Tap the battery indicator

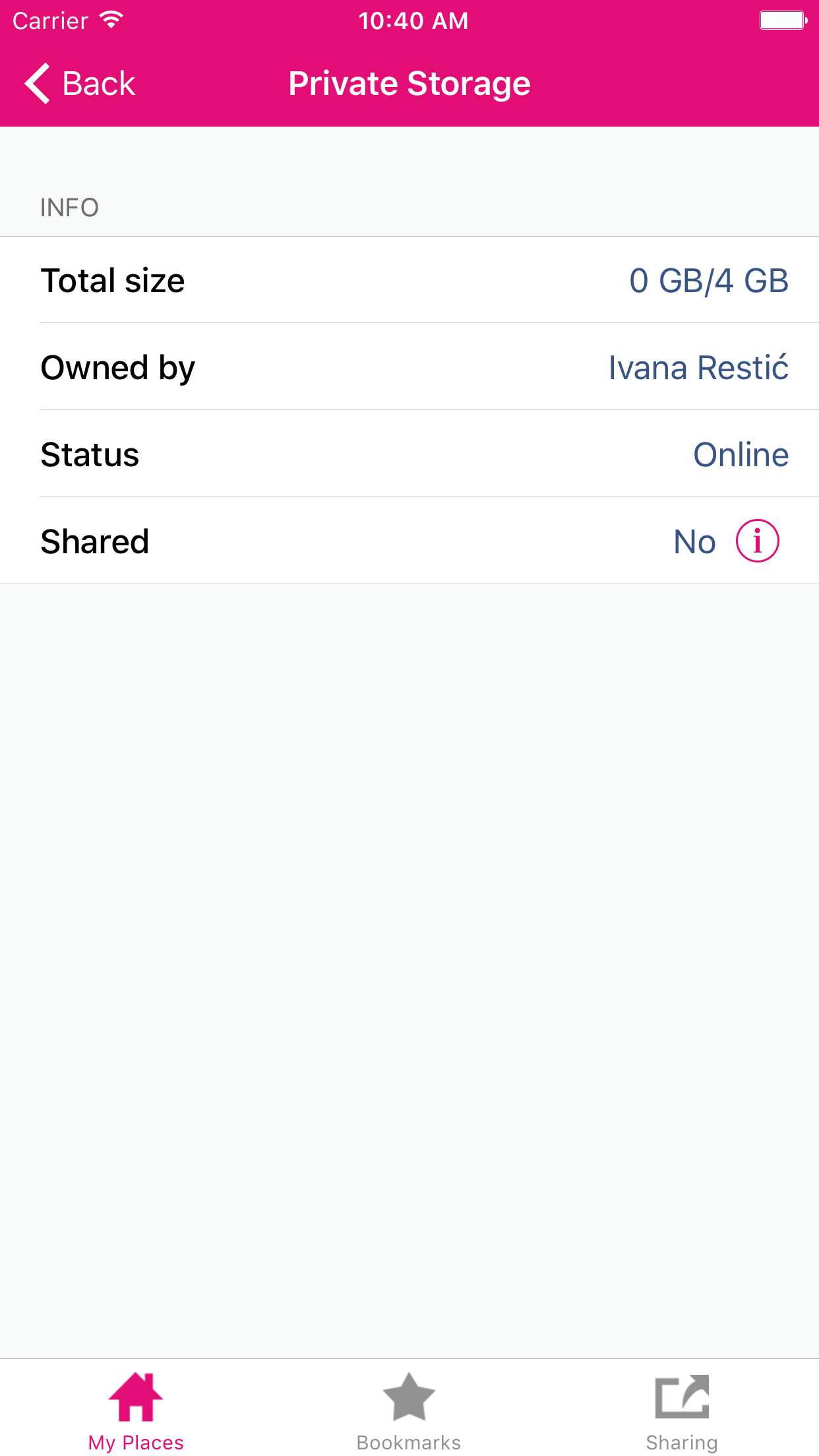(x=783, y=20)
